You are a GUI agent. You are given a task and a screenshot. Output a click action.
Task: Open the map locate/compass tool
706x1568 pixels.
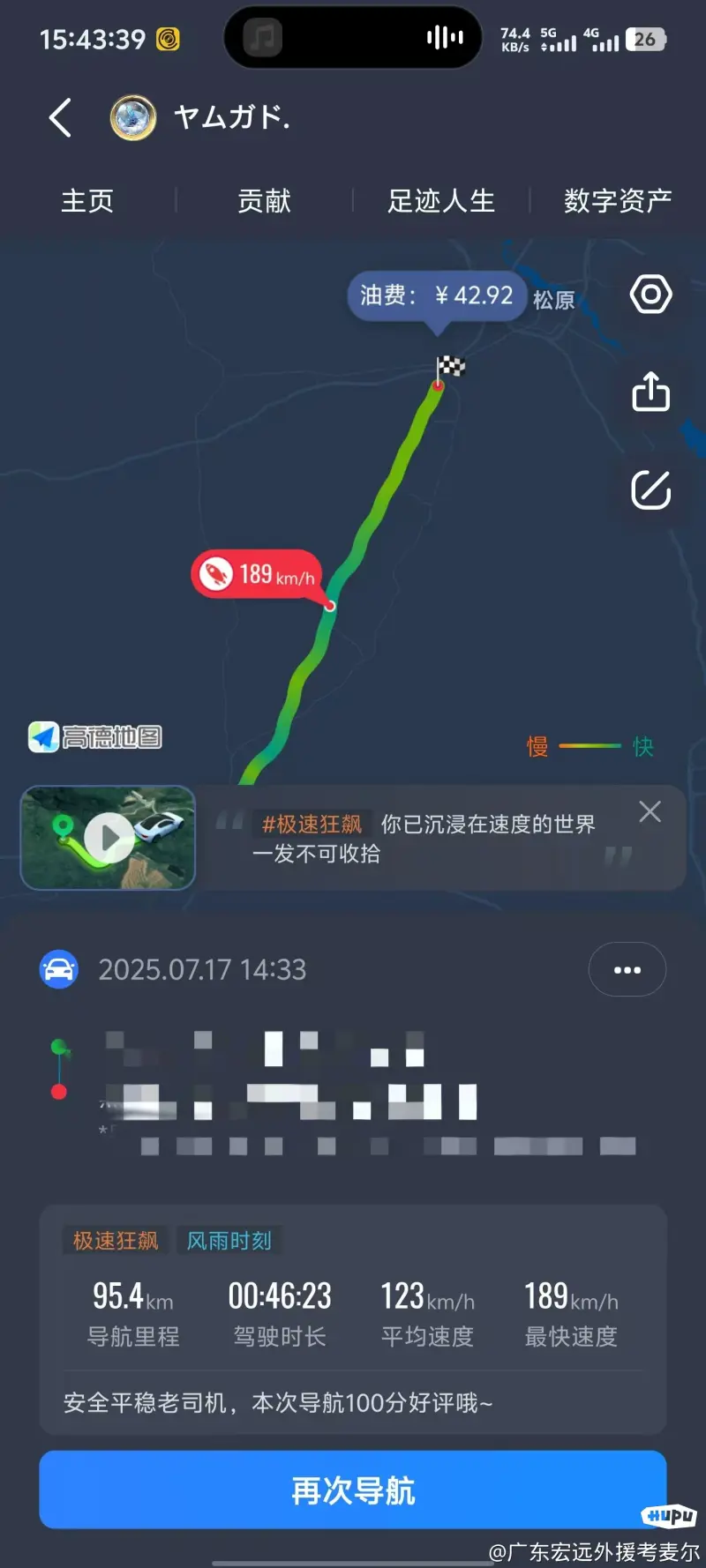tap(650, 295)
